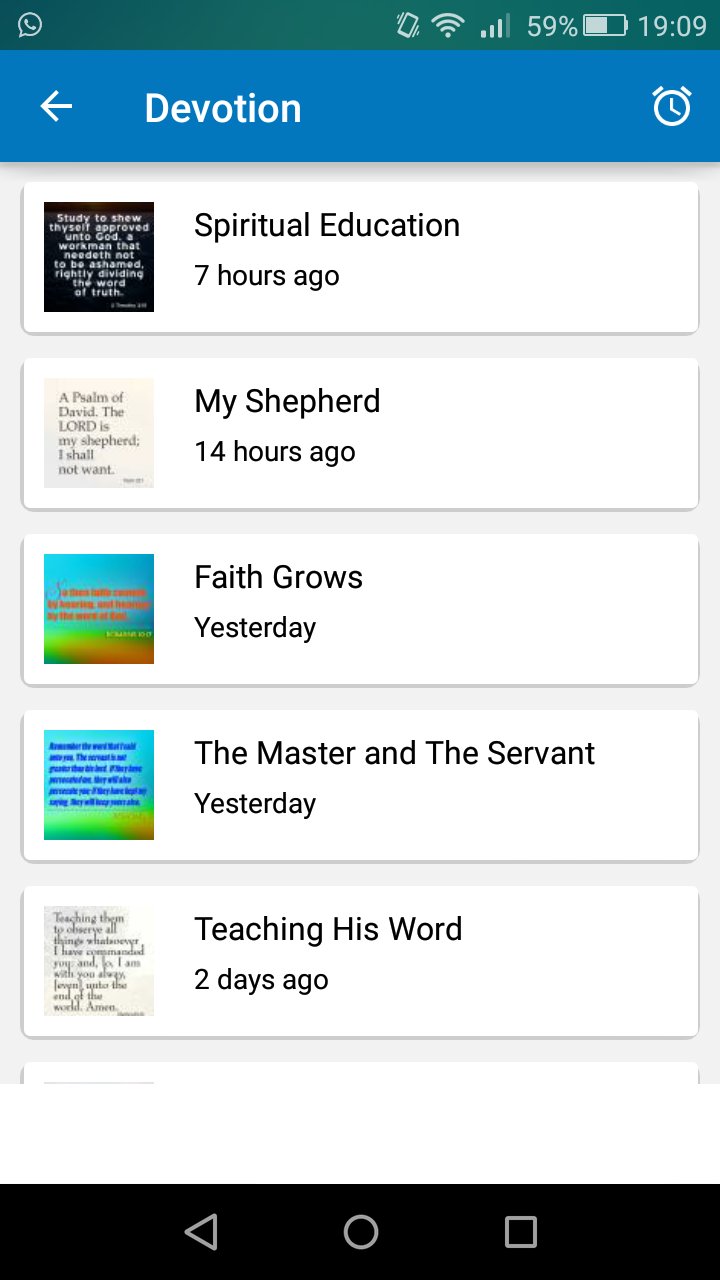
Task: Open Teaching His Word devotion
Action: point(360,961)
